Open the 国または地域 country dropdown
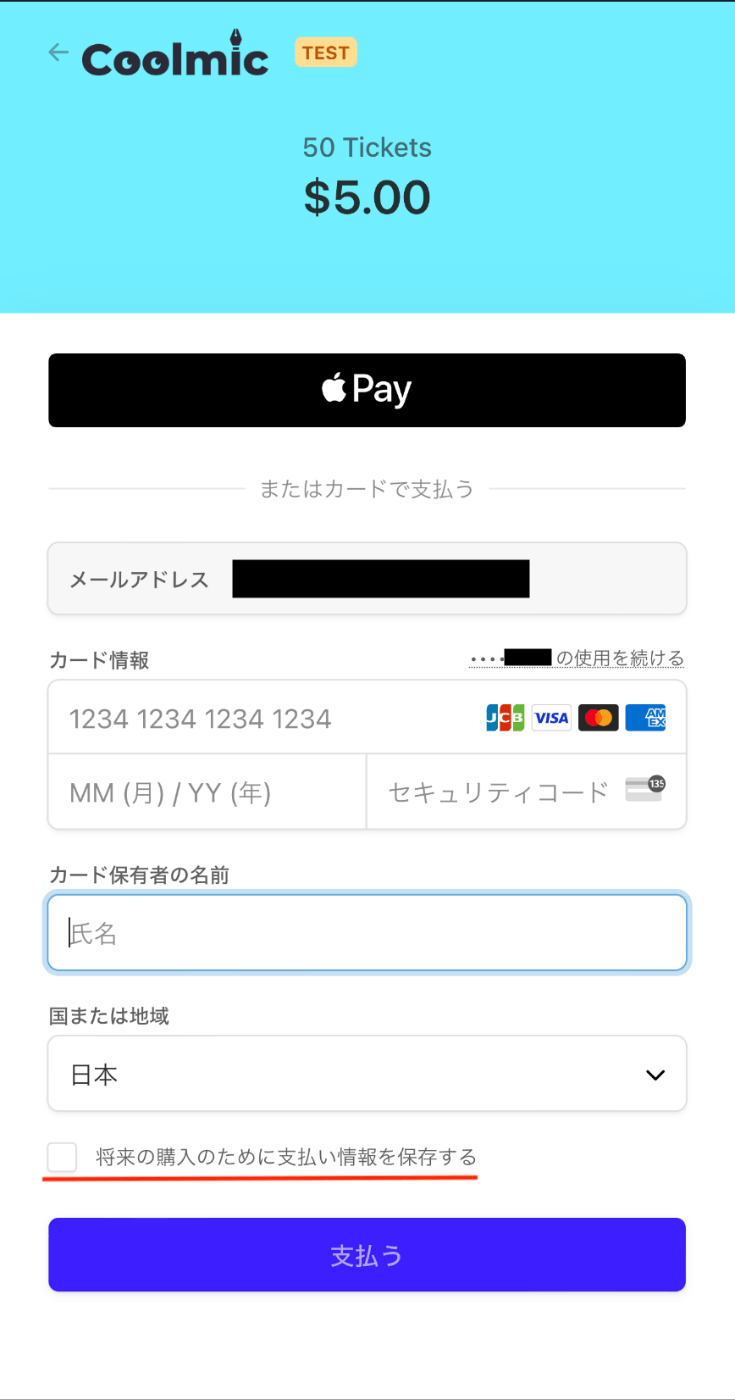 point(367,1074)
